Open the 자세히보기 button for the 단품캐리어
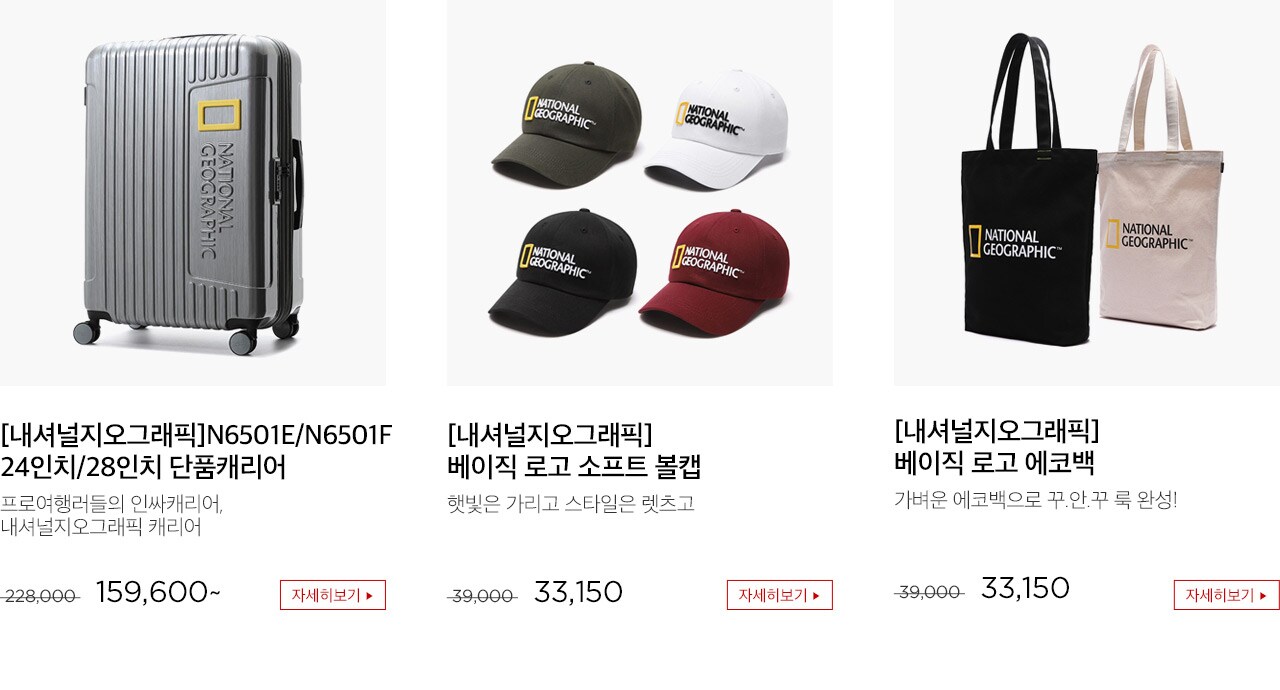 click(x=332, y=595)
